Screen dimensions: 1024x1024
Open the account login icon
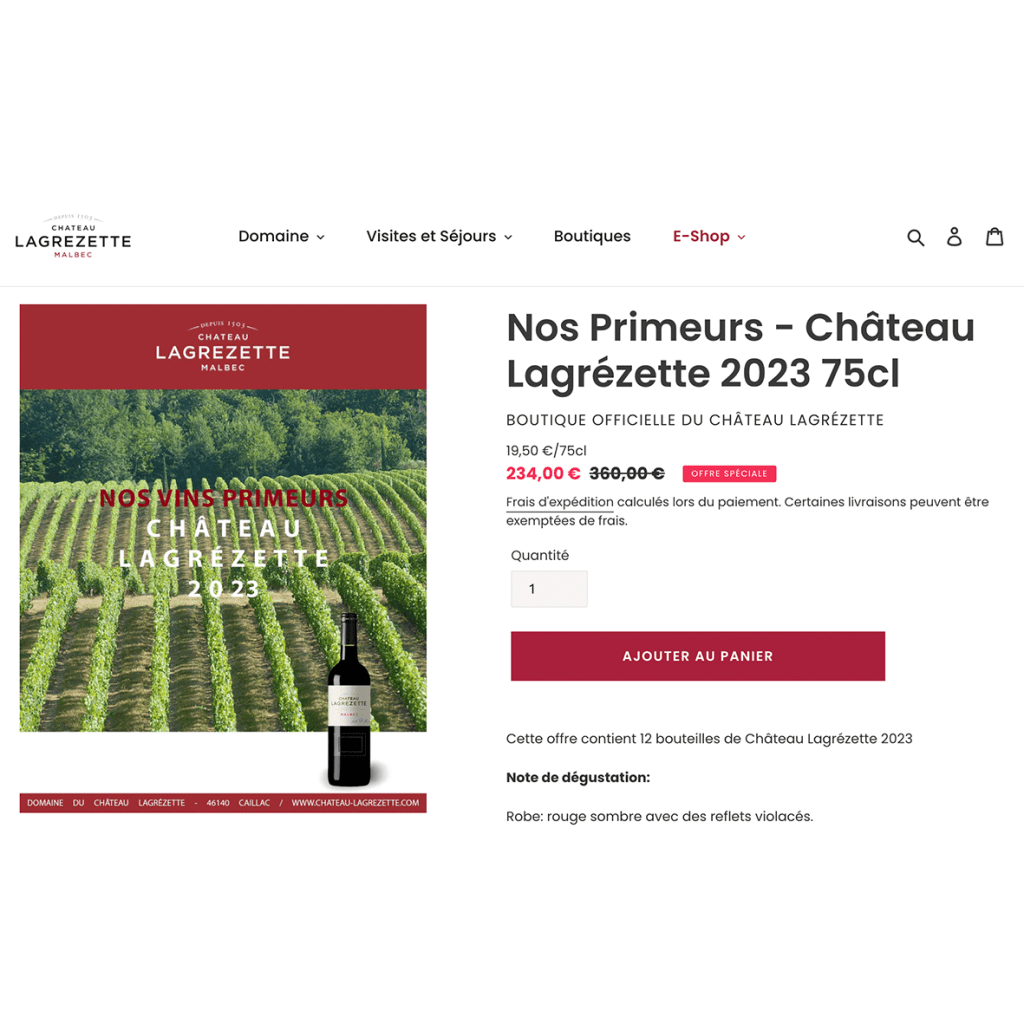coord(954,237)
